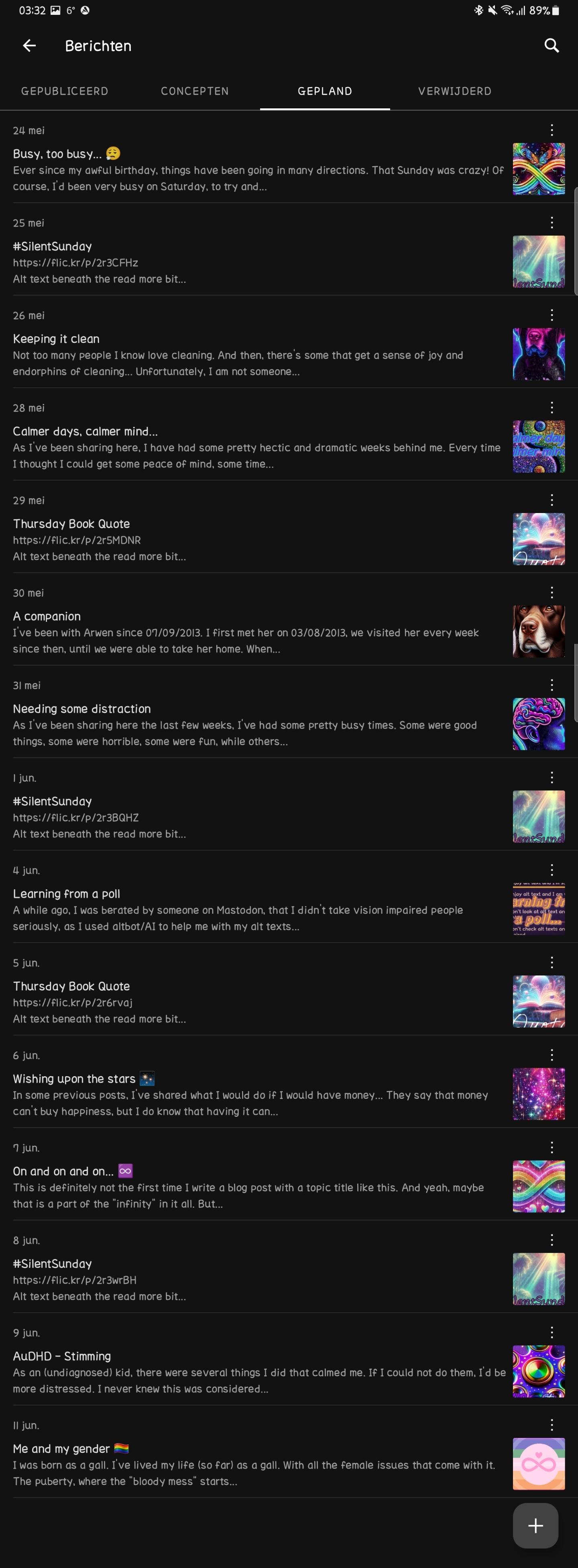Open overflow menu for 5 jun. Book Quote
Viewport: 578px width, 1568px height.
551,962
